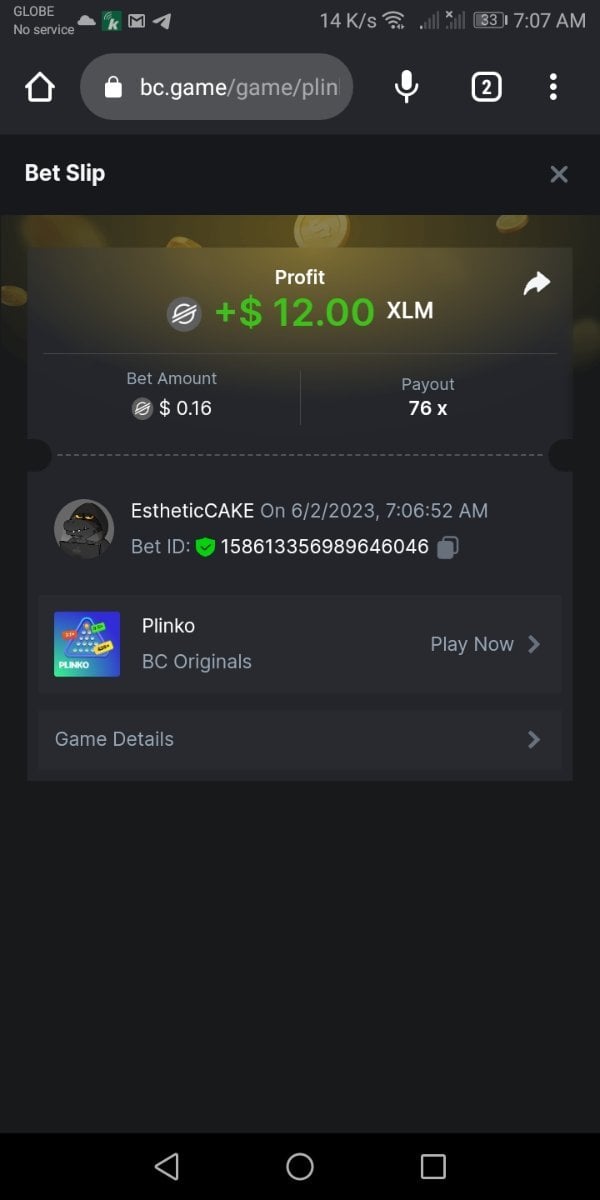Start voice search with the microphone
Viewport: 600px width, 1200px height.
coord(406,88)
